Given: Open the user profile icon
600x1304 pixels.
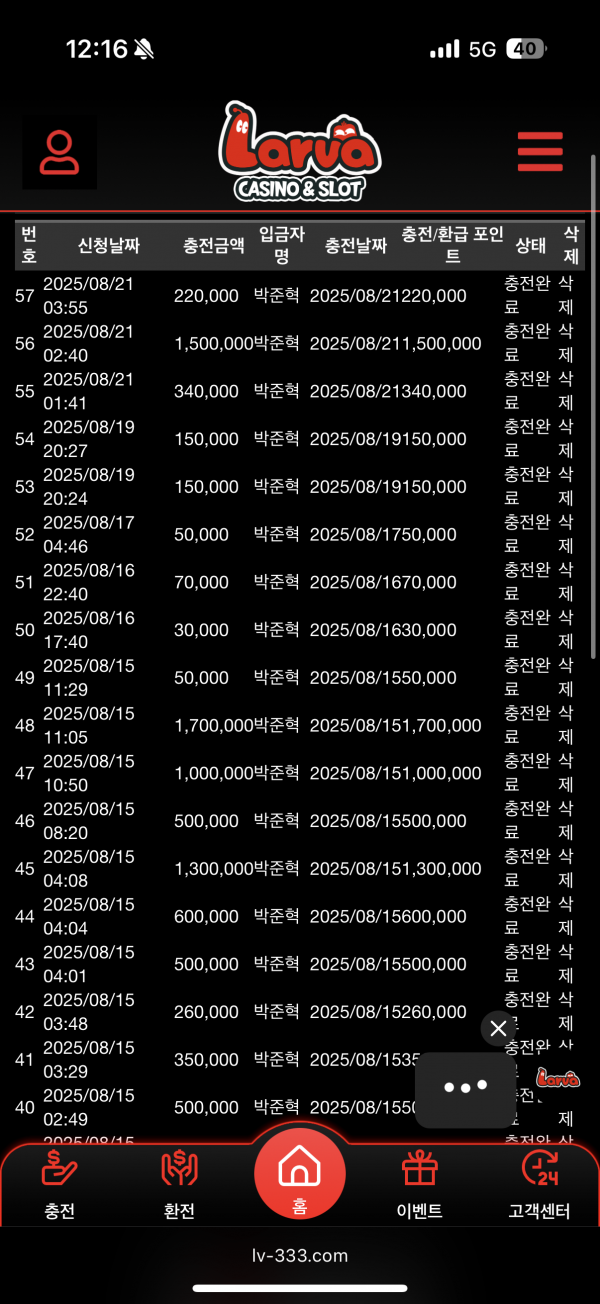Looking at the screenshot, I should click(60, 153).
